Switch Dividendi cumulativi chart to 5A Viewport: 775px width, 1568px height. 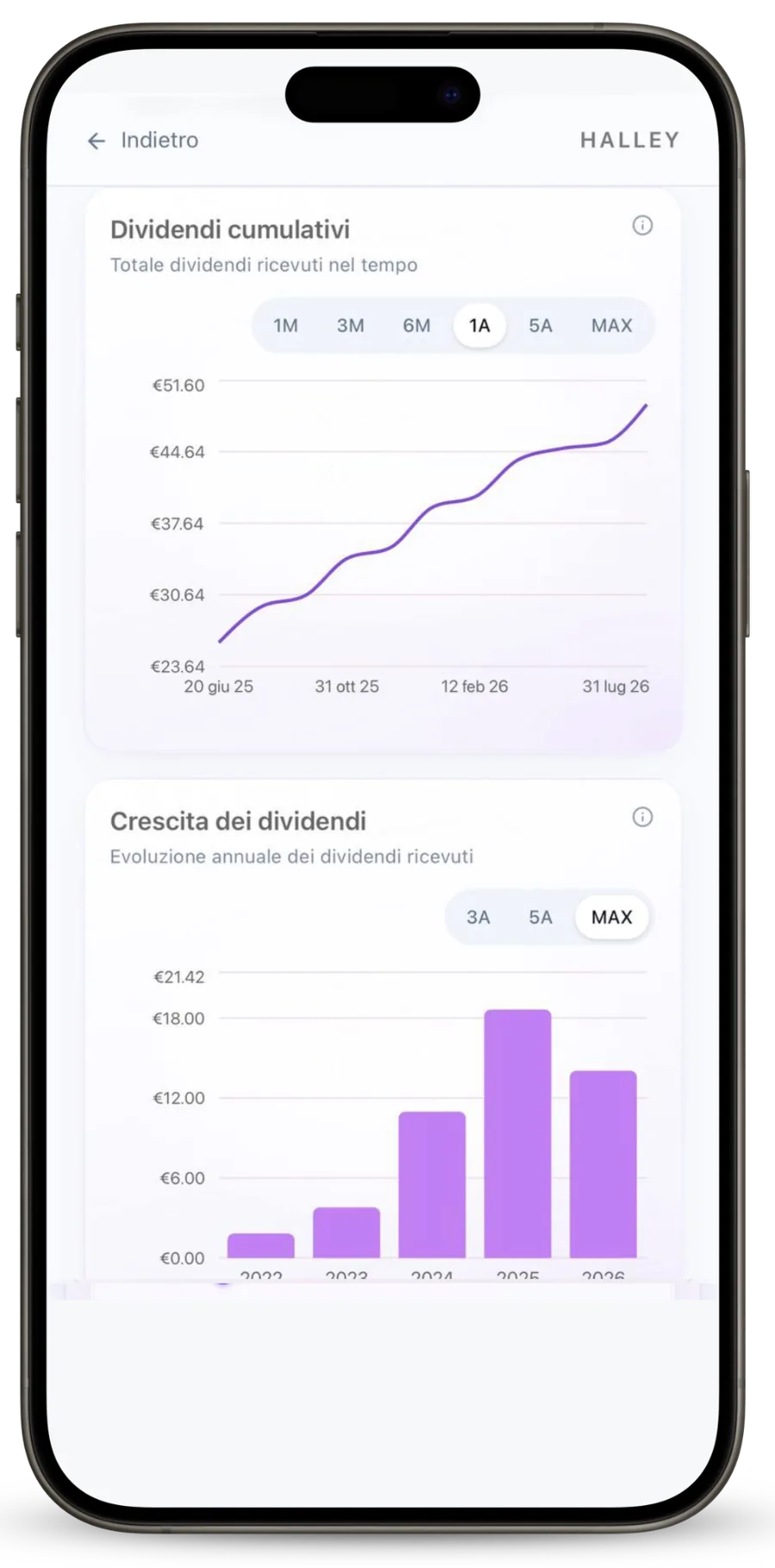click(x=541, y=326)
